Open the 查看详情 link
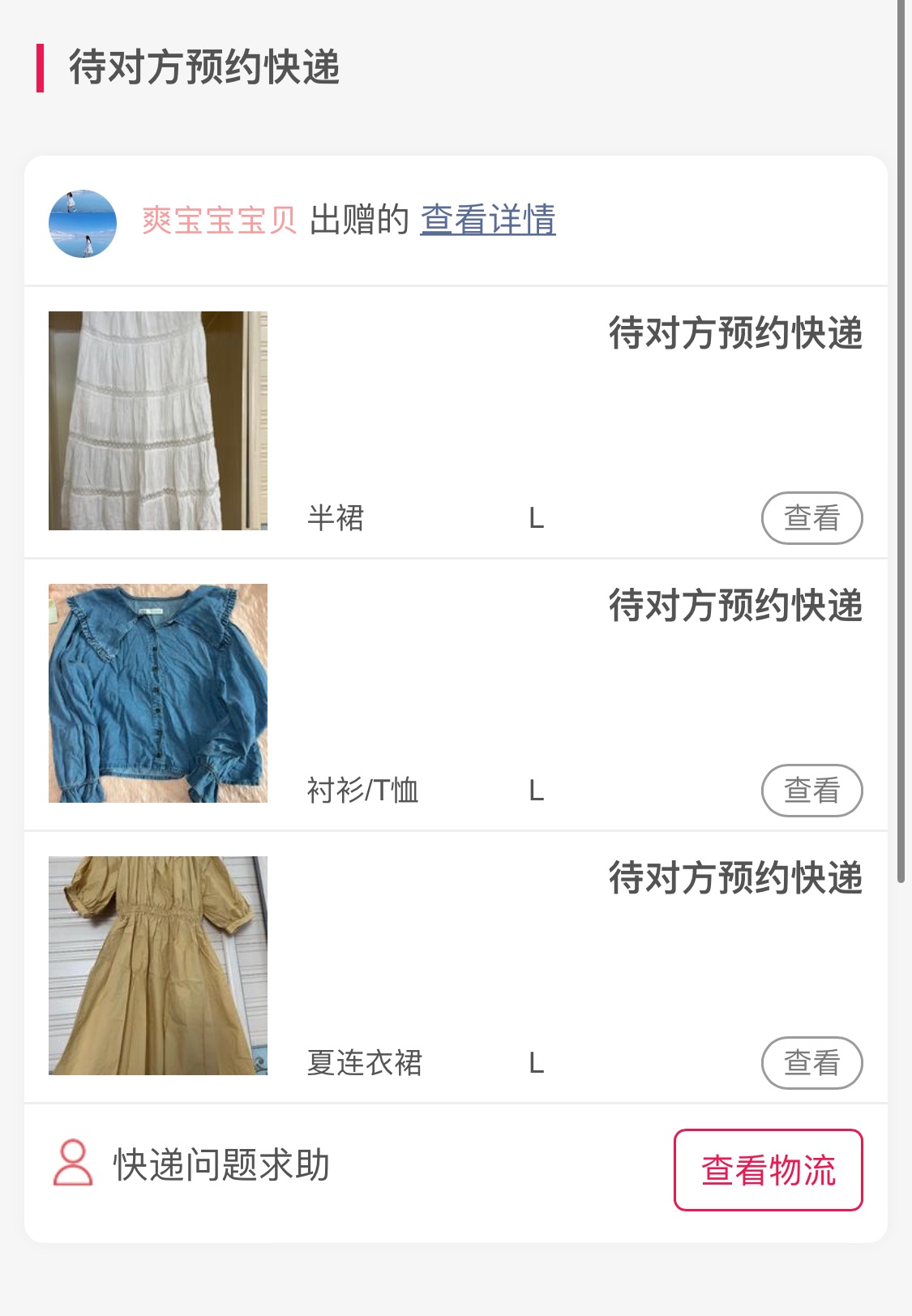The height and width of the screenshot is (1316, 912). tap(487, 220)
